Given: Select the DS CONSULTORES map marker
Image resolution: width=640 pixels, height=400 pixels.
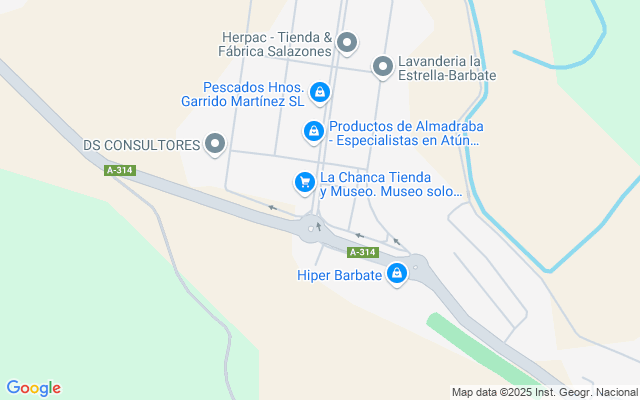Looking at the screenshot, I should click(x=214, y=145).
